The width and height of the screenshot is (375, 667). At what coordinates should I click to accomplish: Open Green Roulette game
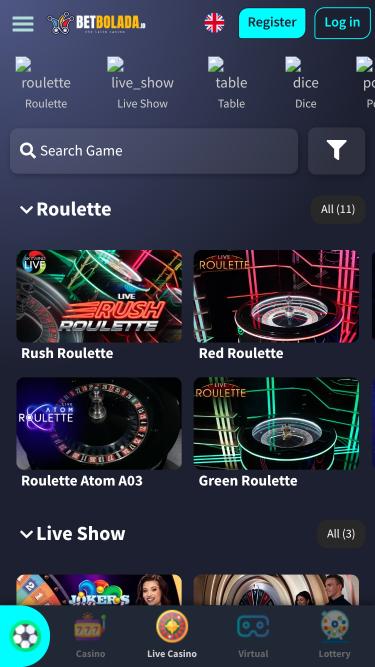[276, 433]
